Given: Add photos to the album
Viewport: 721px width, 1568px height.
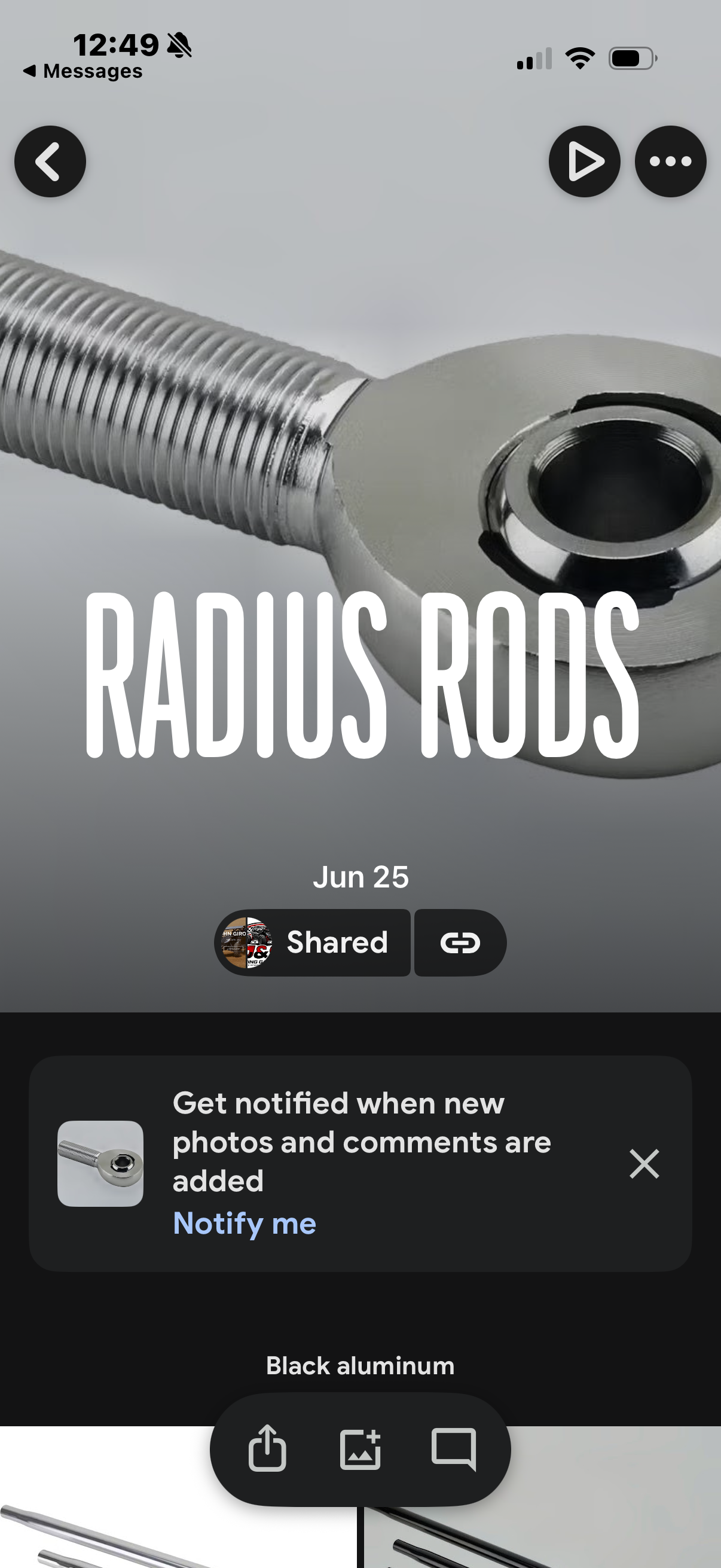Looking at the screenshot, I should click(360, 1450).
